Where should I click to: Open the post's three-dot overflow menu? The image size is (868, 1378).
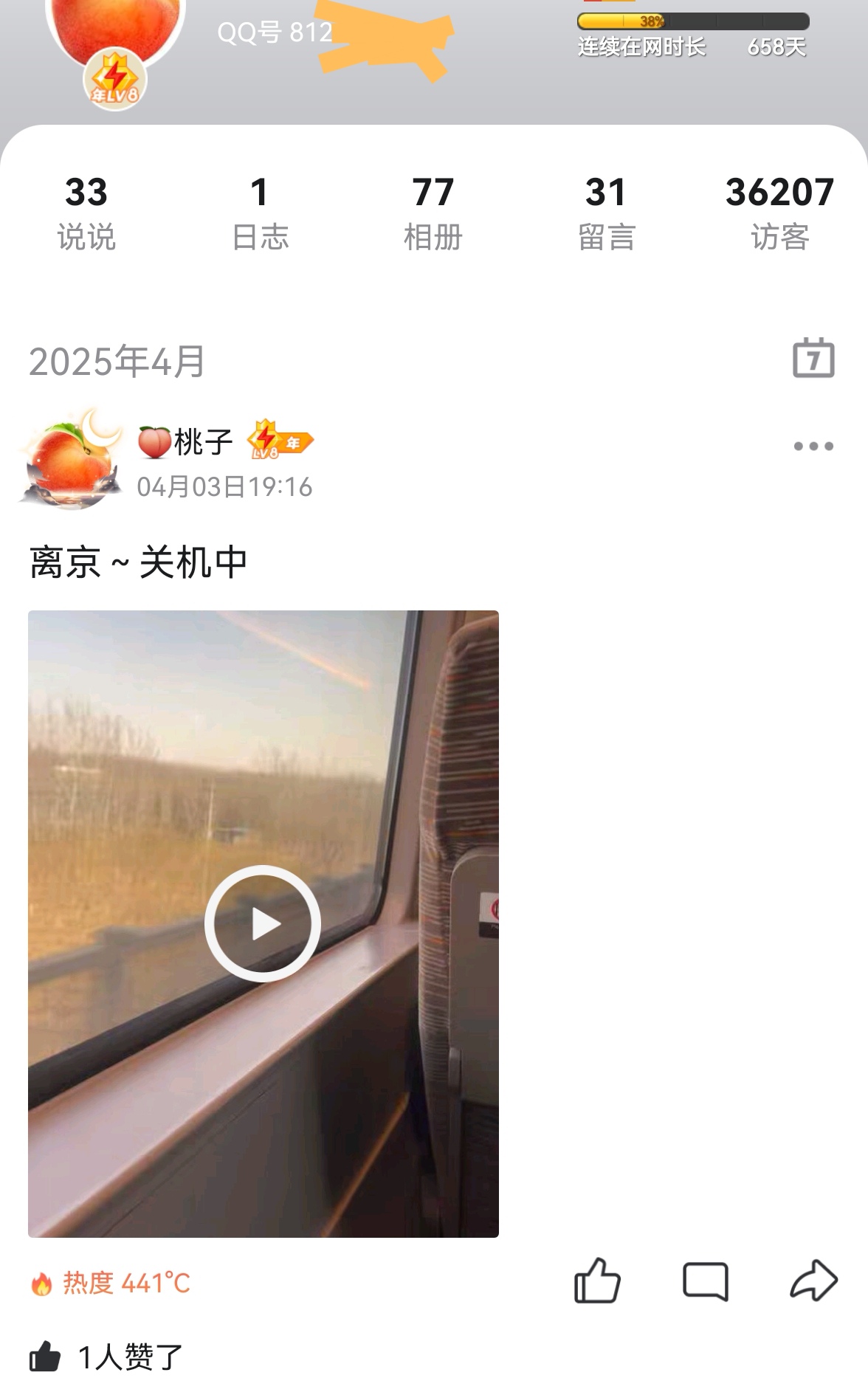[813, 446]
